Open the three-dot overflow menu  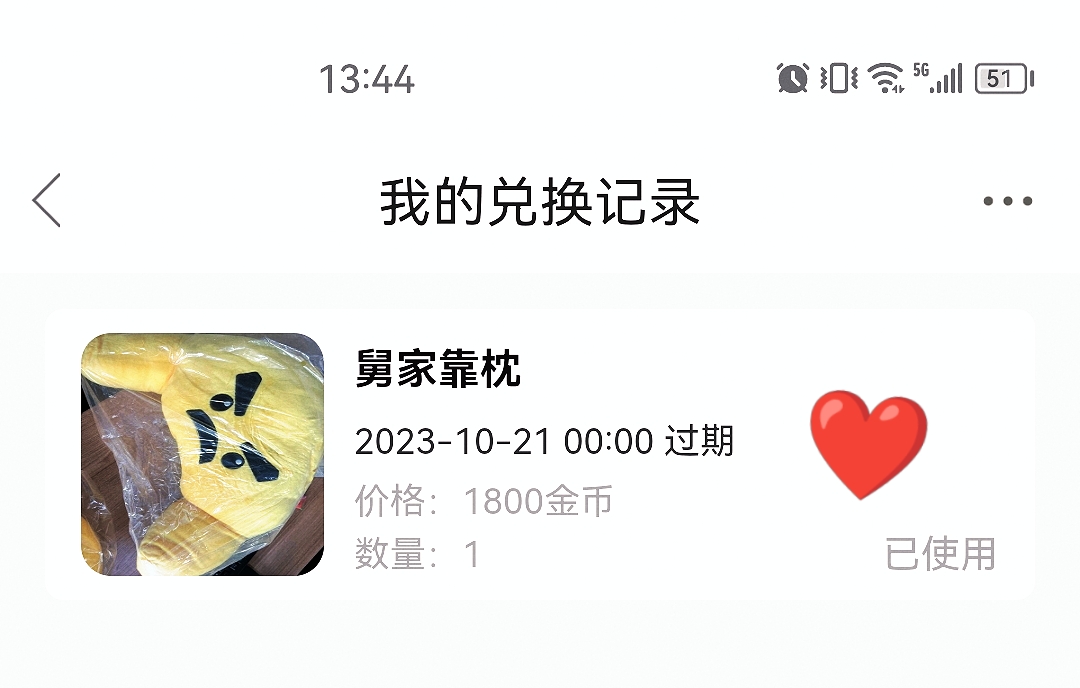pos(1007,201)
